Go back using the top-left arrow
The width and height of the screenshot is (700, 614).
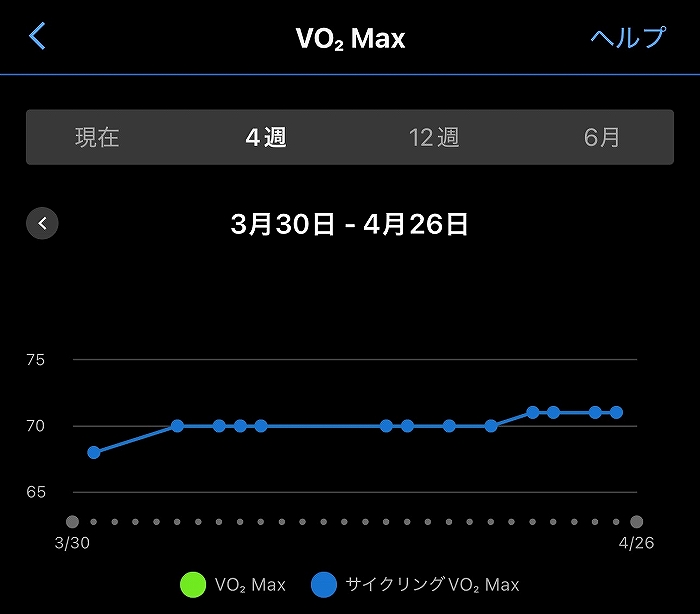click(x=38, y=37)
